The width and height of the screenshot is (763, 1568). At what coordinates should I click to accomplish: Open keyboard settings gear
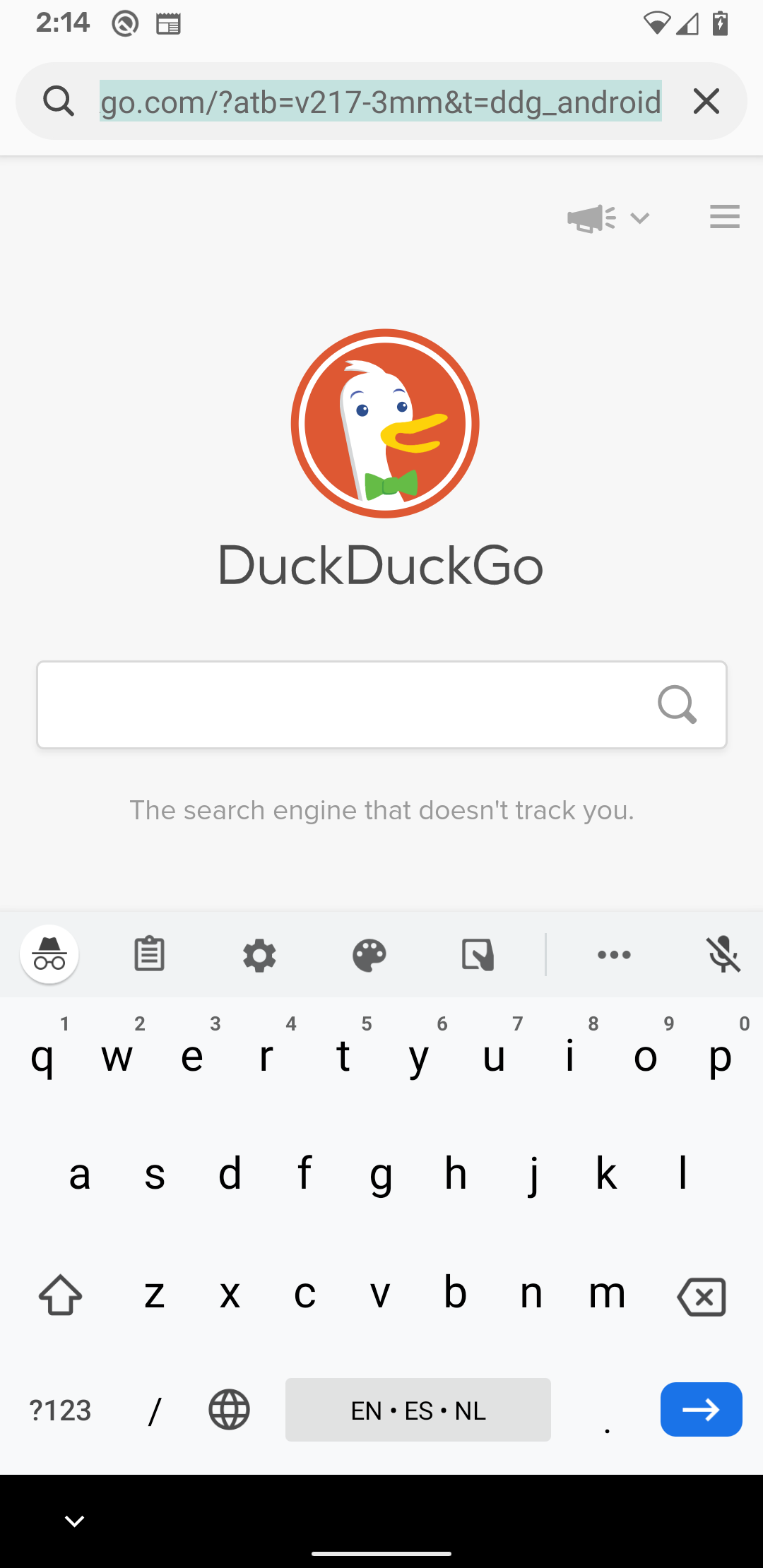259,955
